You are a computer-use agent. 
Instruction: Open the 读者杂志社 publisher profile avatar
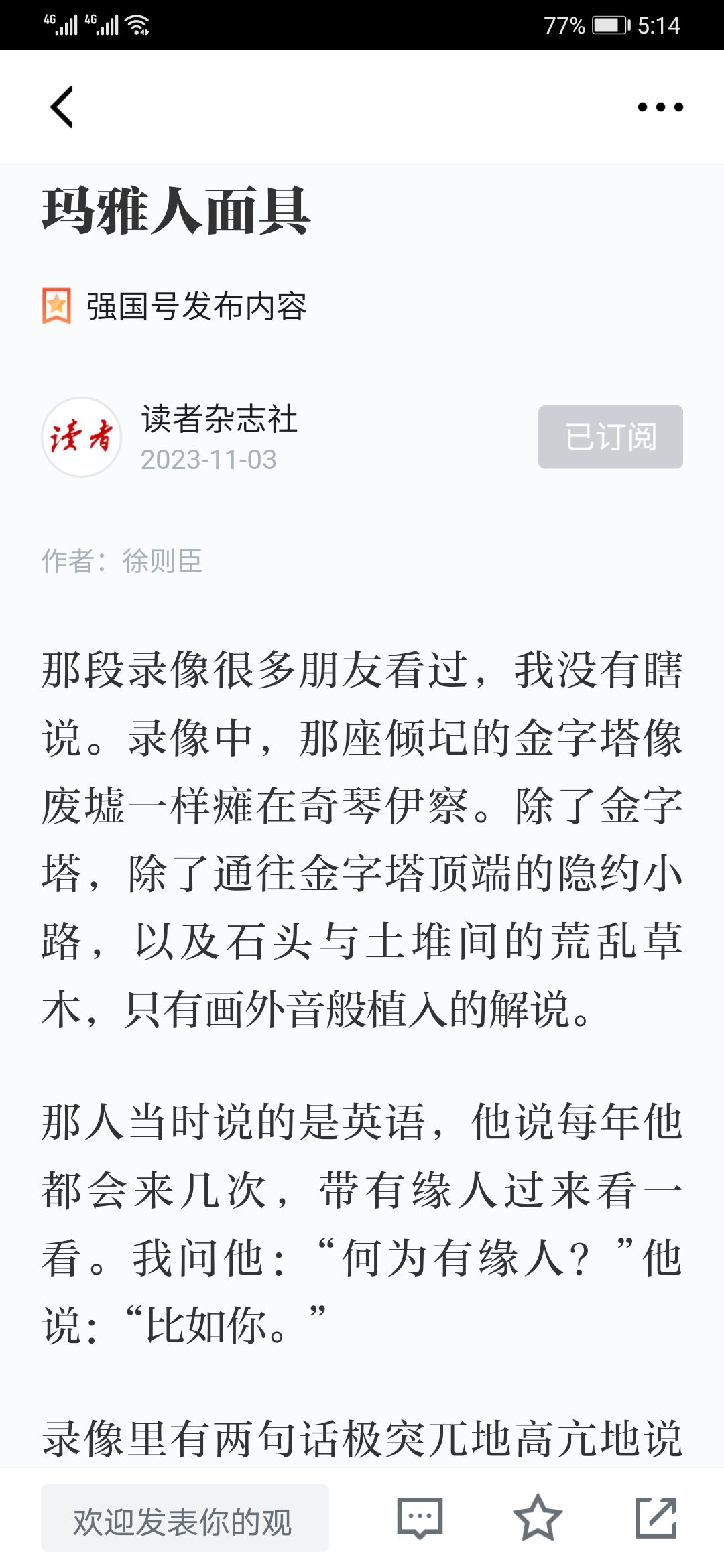[82, 437]
